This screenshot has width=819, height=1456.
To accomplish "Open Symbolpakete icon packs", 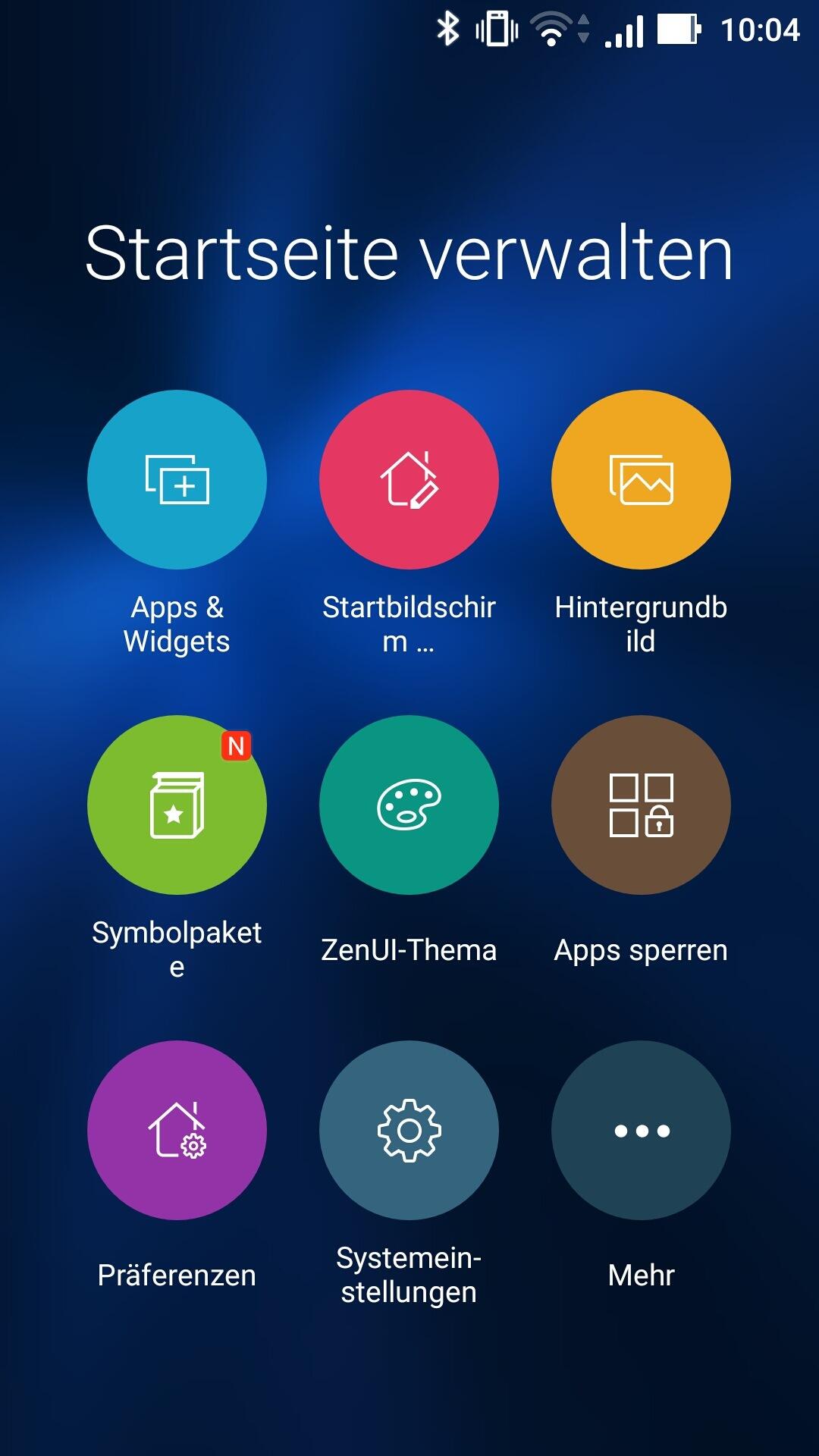I will 177,805.
